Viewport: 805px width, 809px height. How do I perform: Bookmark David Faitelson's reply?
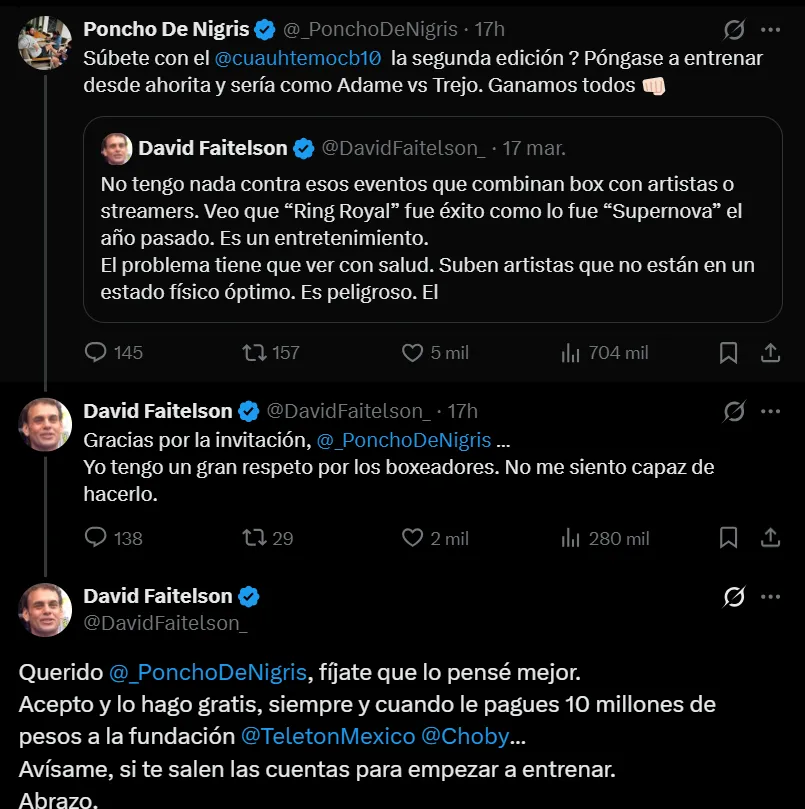tap(729, 538)
